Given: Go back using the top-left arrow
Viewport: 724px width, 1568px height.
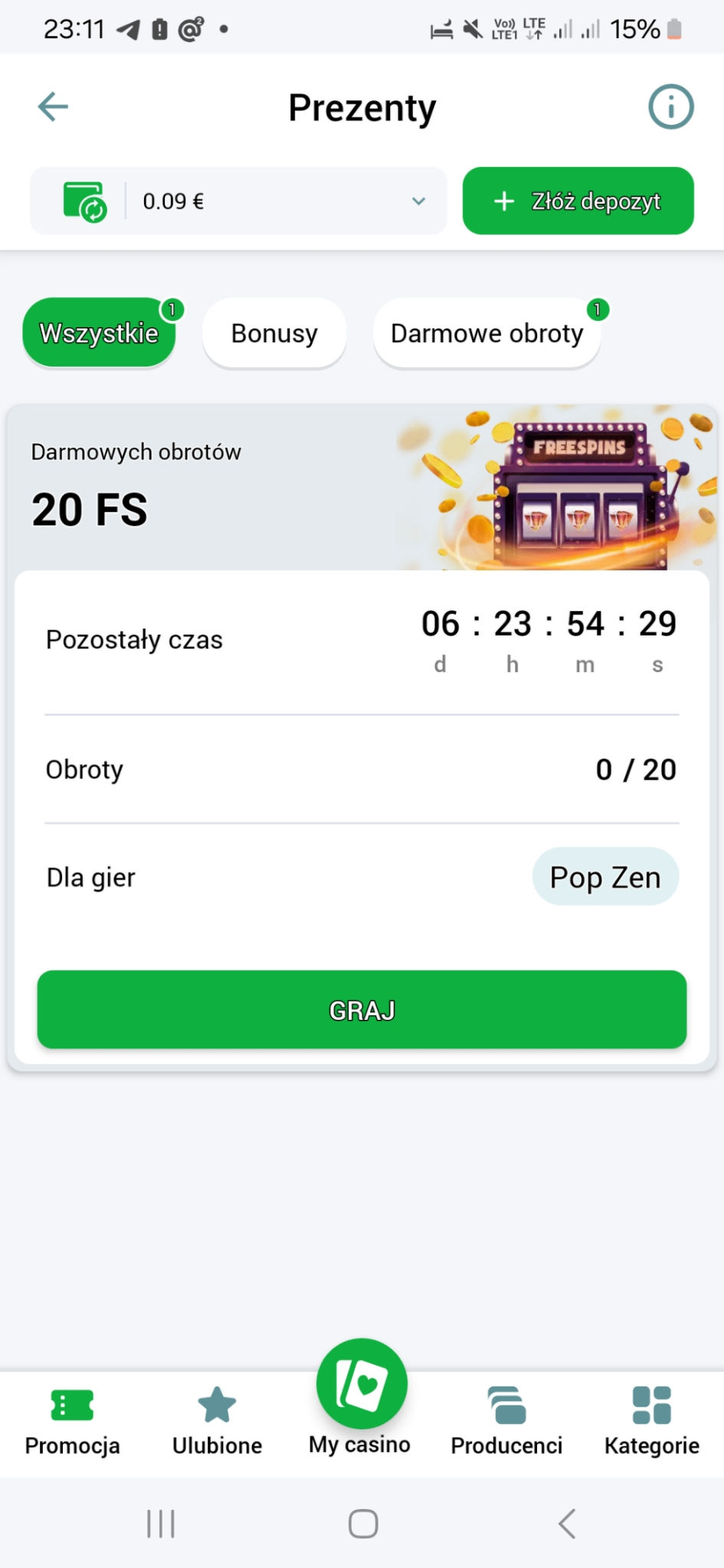Looking at the screenshot, I should (53, 106).
